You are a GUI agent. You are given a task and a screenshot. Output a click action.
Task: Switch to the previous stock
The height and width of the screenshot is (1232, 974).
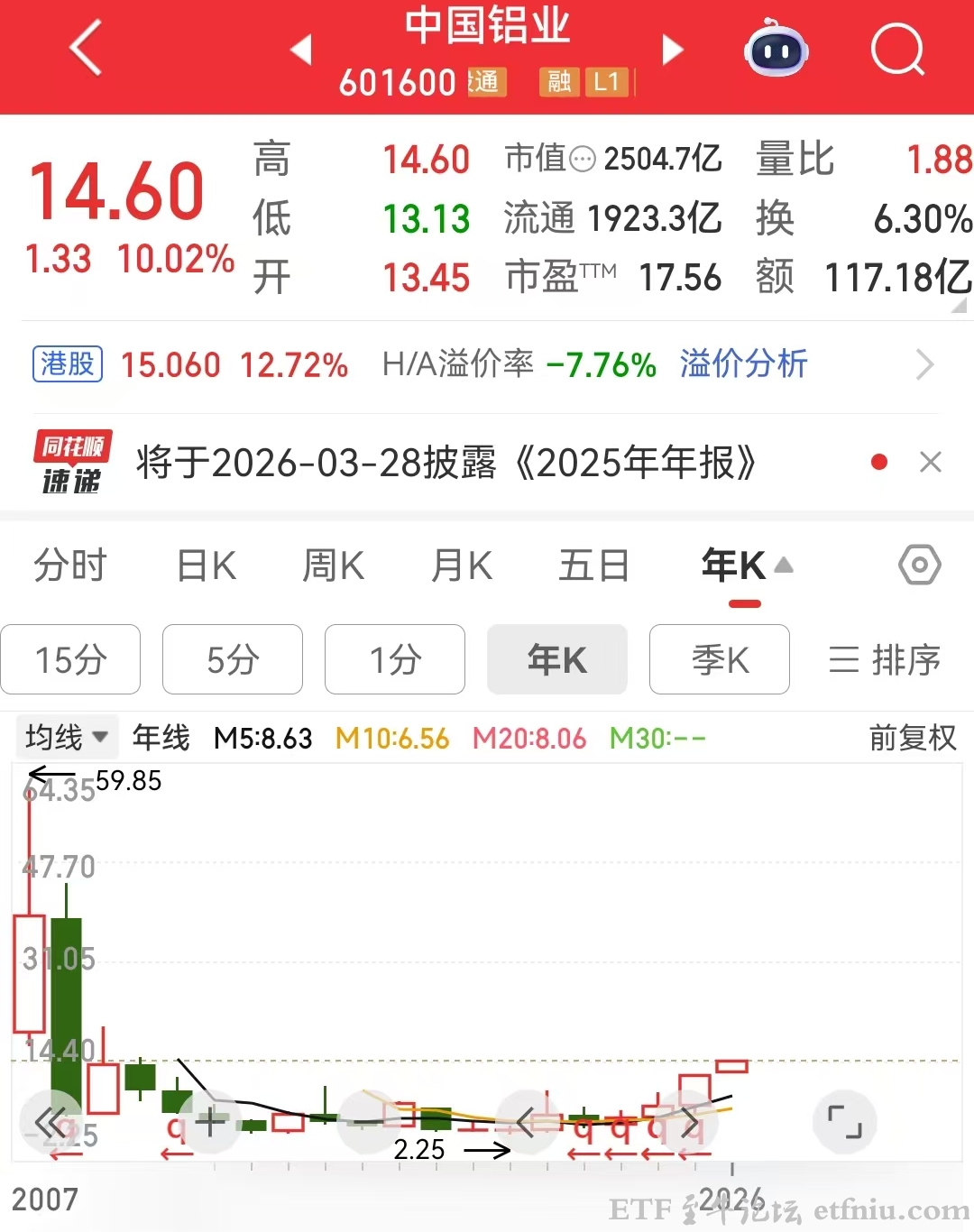point(301,50)
